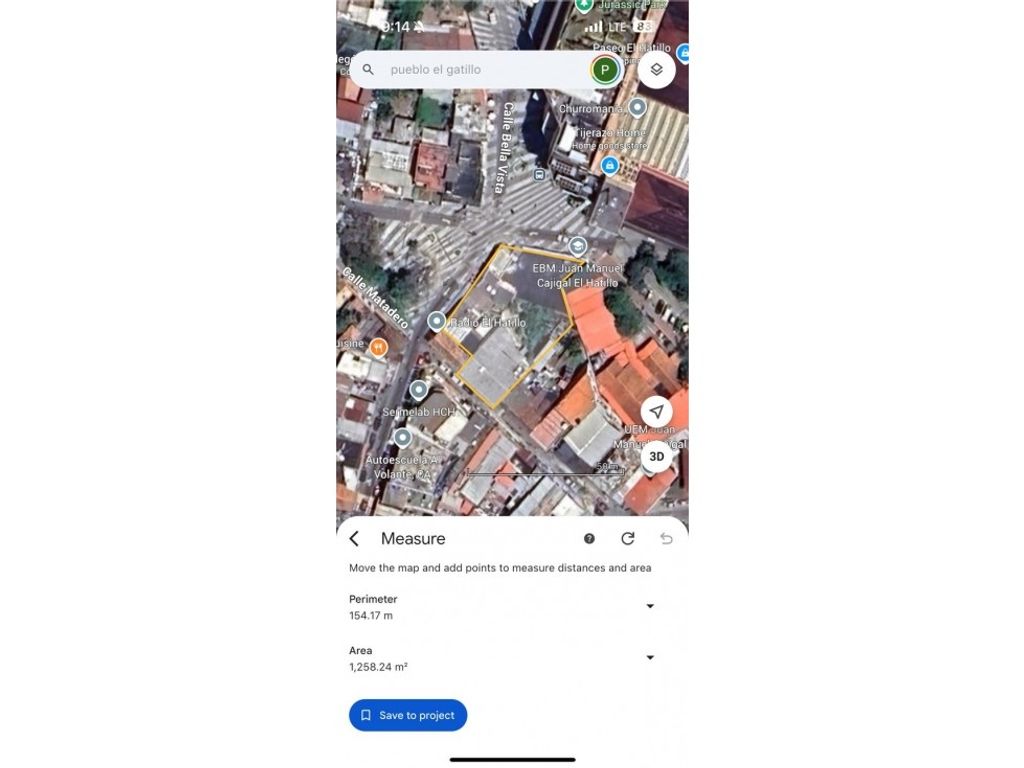Open the Radio El Hatillo map pin
1024x768 pixels.
pyautogui.click(x=437, y=321)
